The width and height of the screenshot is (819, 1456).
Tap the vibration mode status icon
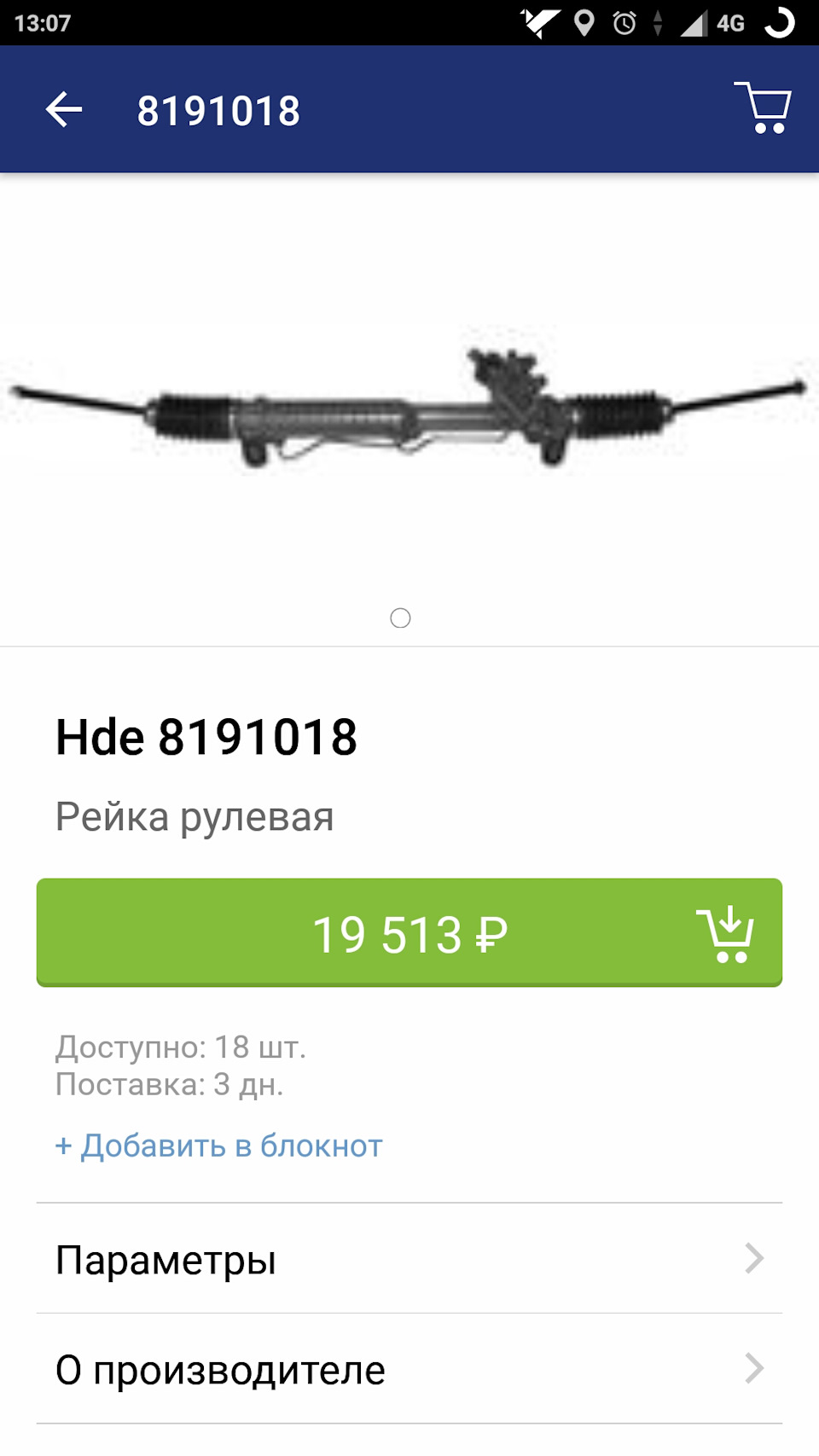coord(657,24)
